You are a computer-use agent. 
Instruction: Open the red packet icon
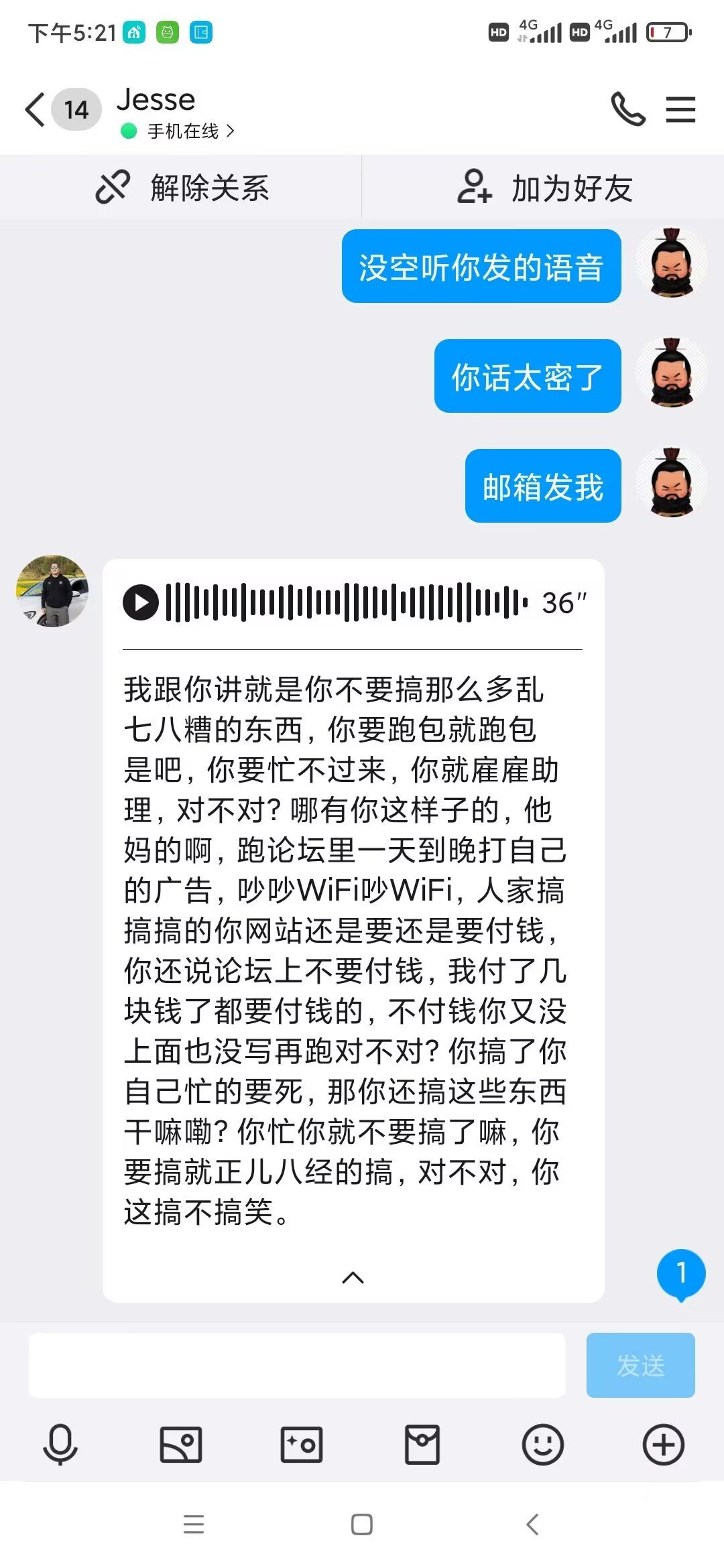point(422,1445)
